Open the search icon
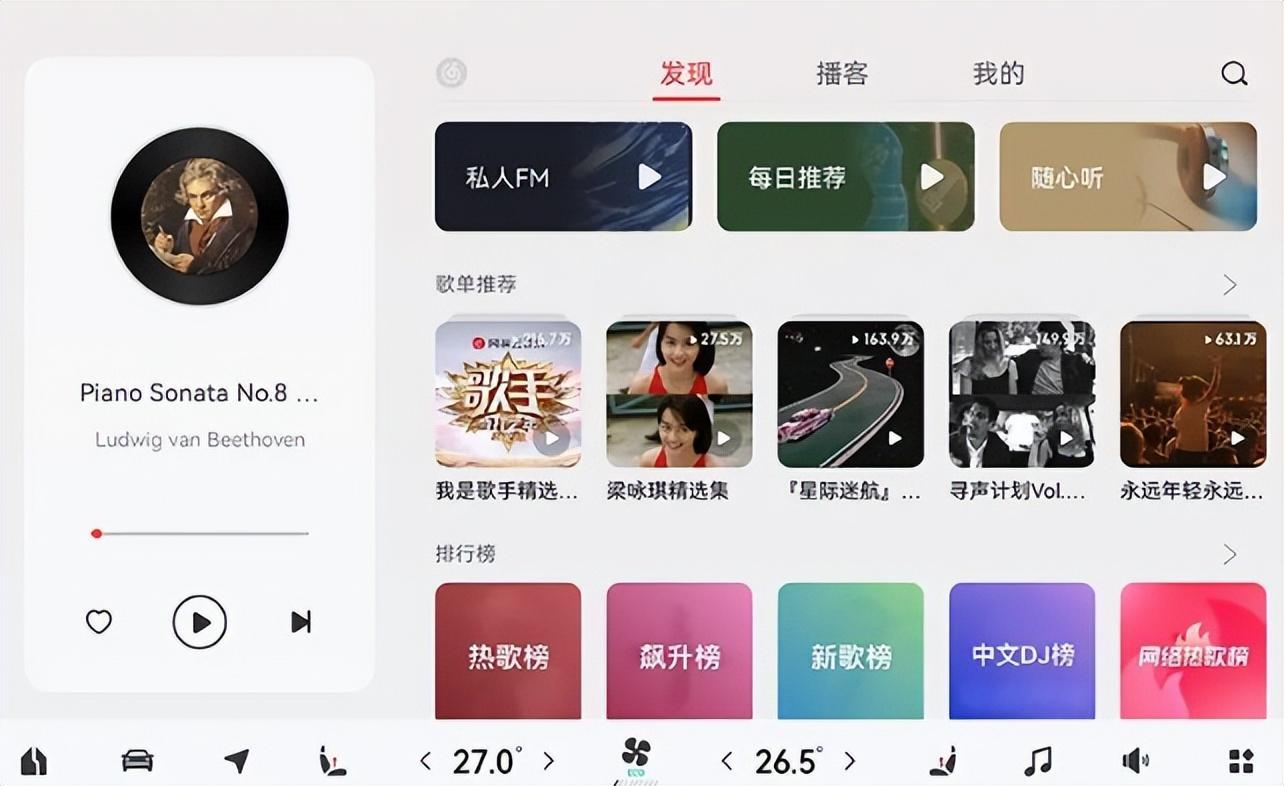1284x786 pixels. (x=1234, y=74)
